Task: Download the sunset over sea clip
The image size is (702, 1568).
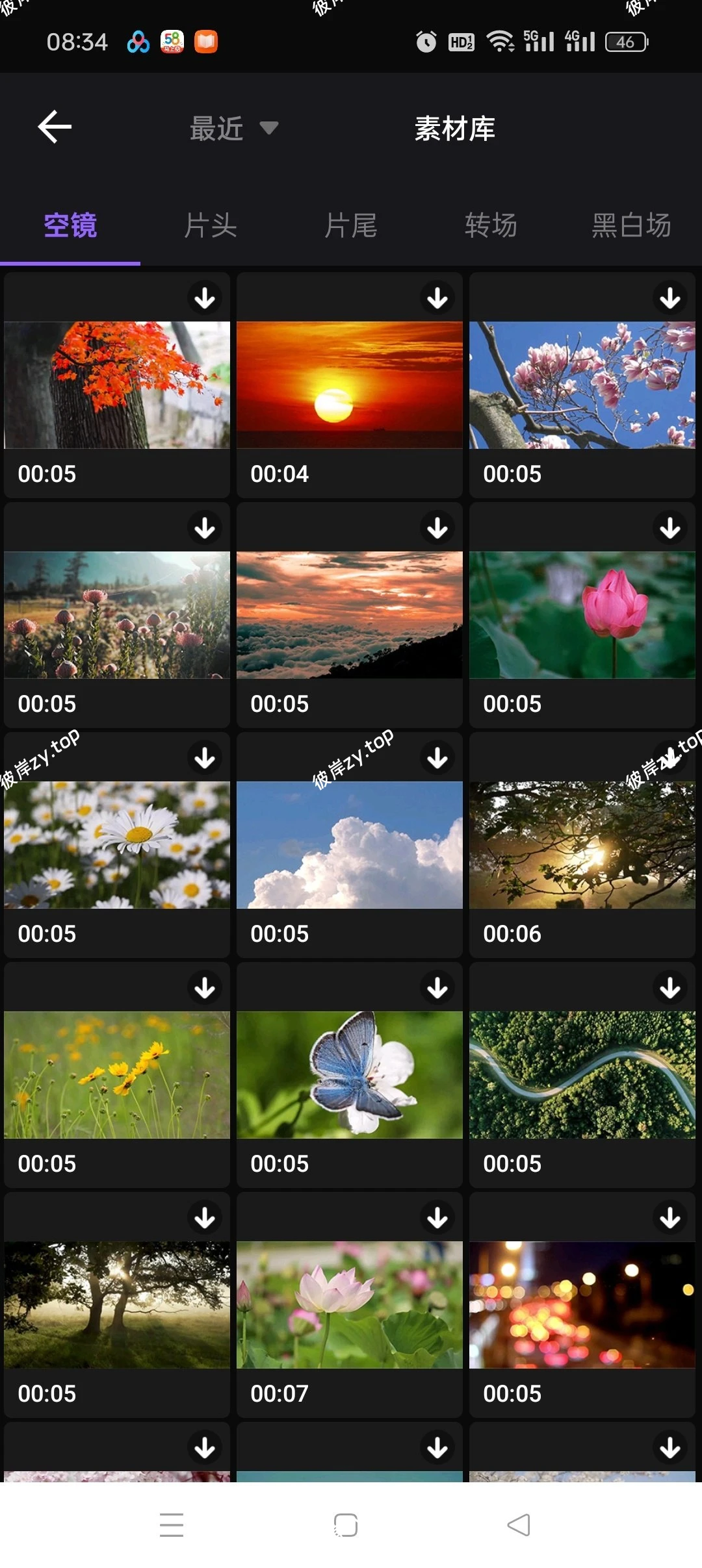Action: click(438, 297)
